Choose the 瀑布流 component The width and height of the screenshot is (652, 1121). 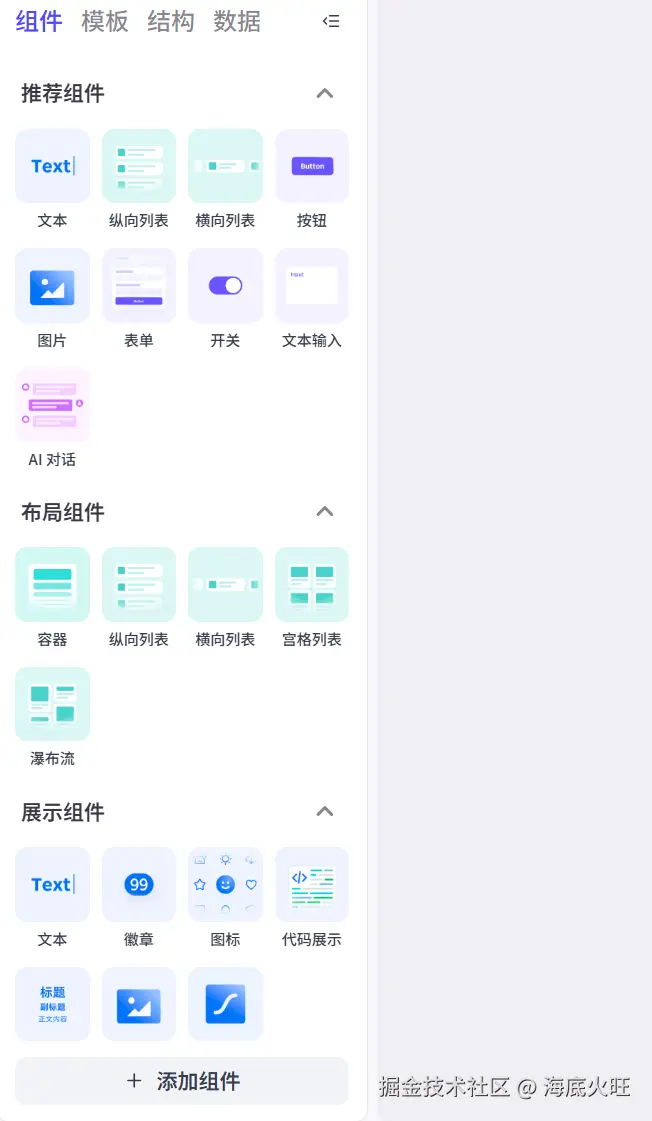click(x=52, y=704)
